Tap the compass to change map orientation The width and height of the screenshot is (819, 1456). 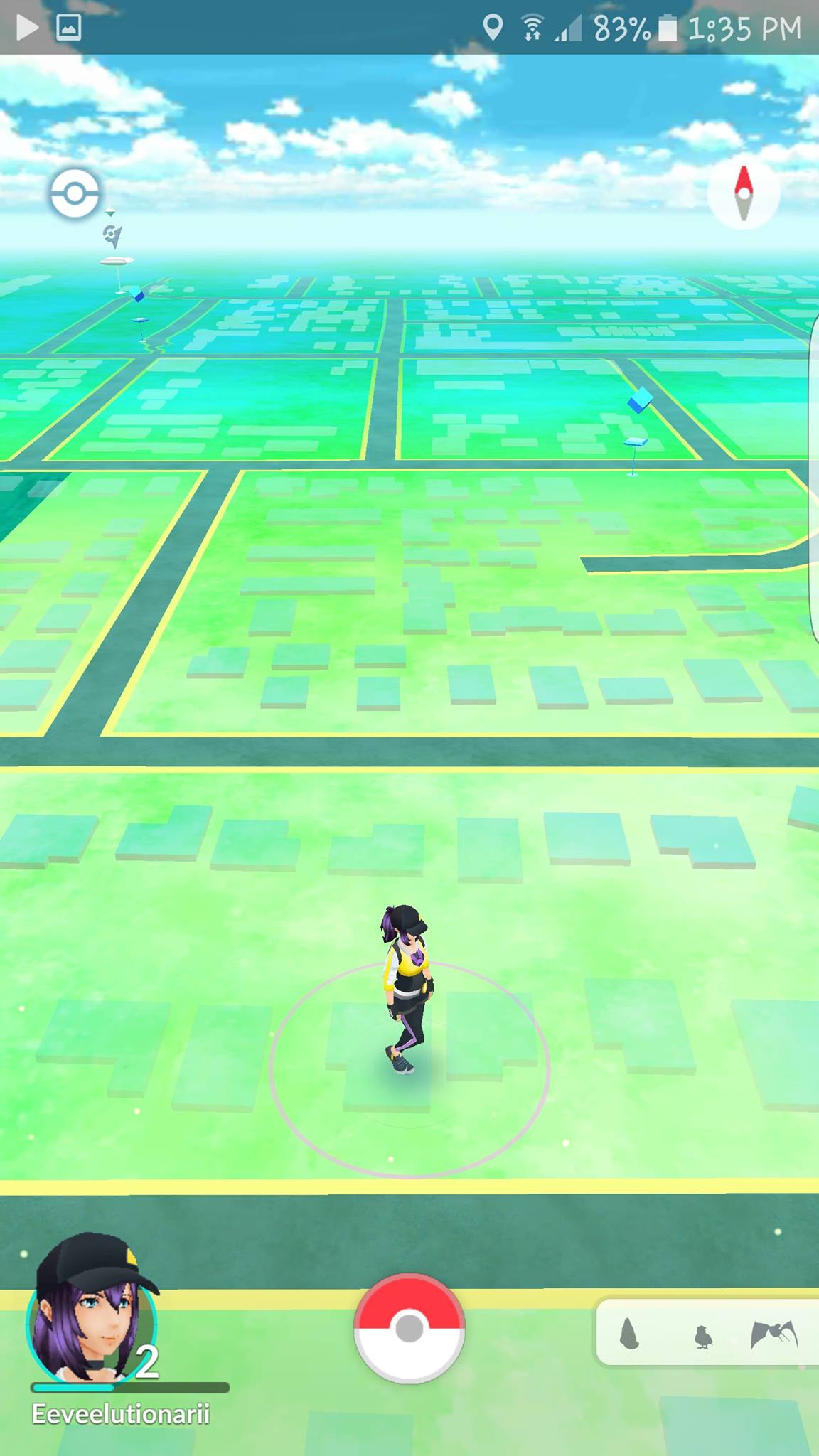[x=743, y=193]
